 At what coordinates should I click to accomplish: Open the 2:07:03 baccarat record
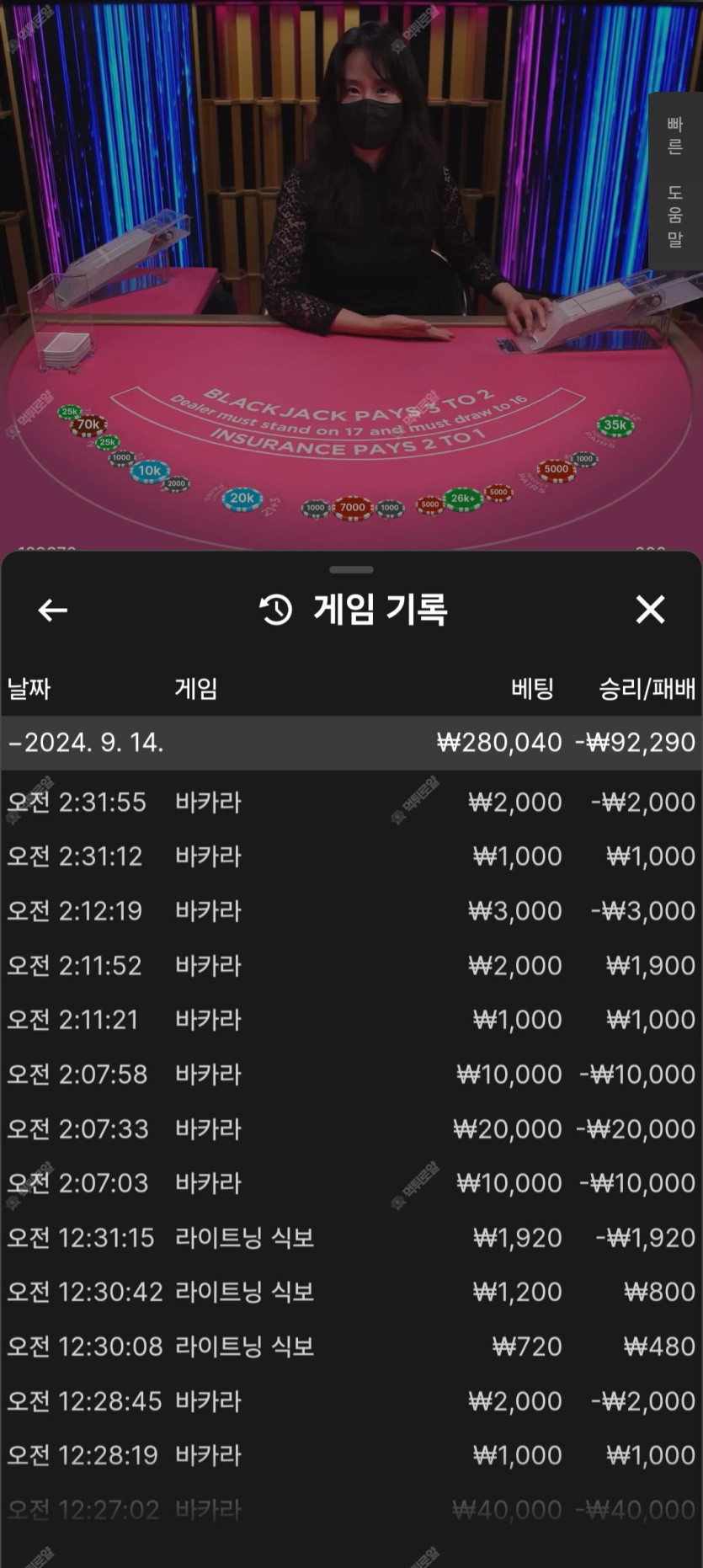tap(351, 1183)
